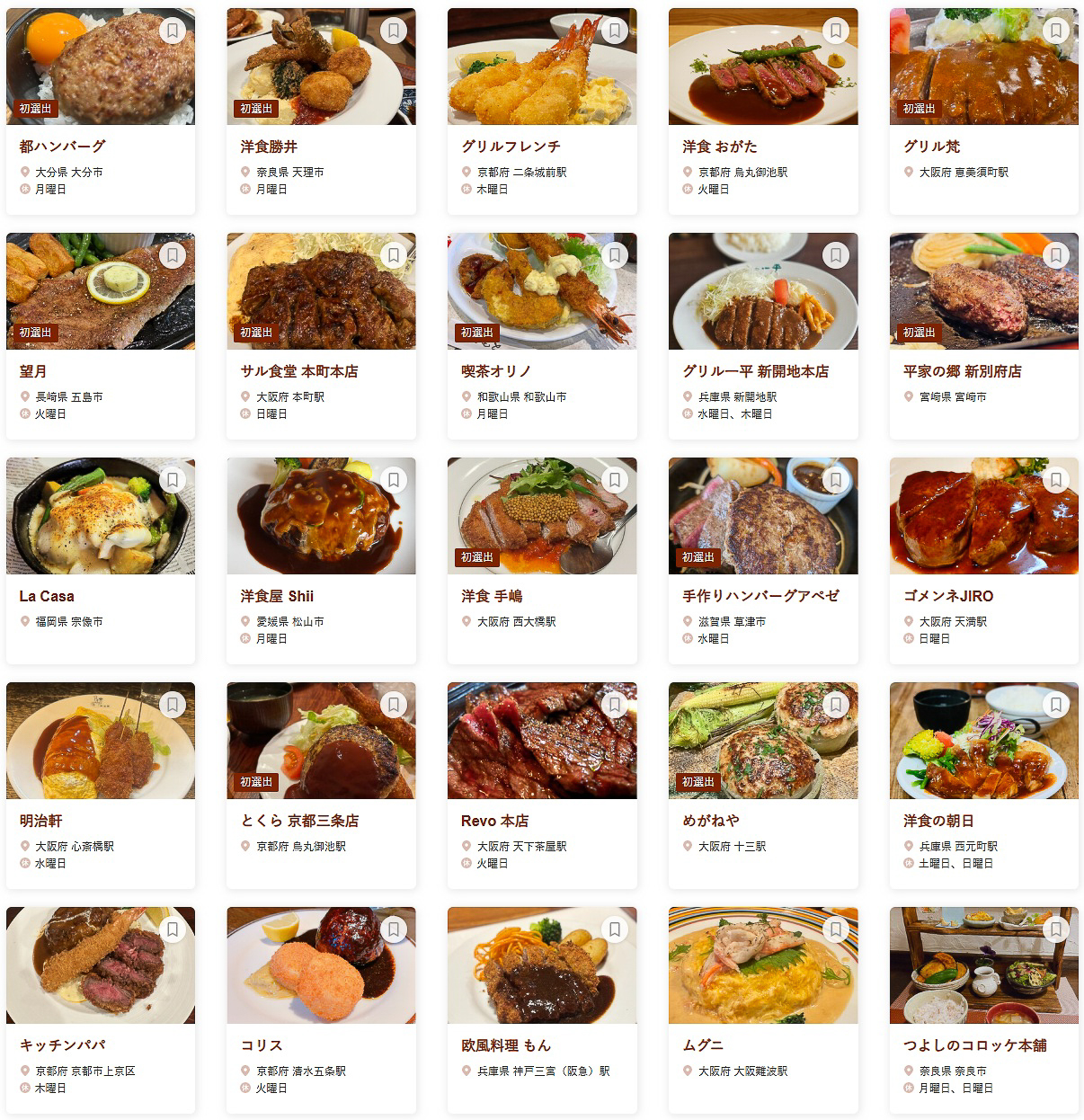
Task: Bookmark the 都ハンバーグ restaurant card
Action: click(171, 30)
